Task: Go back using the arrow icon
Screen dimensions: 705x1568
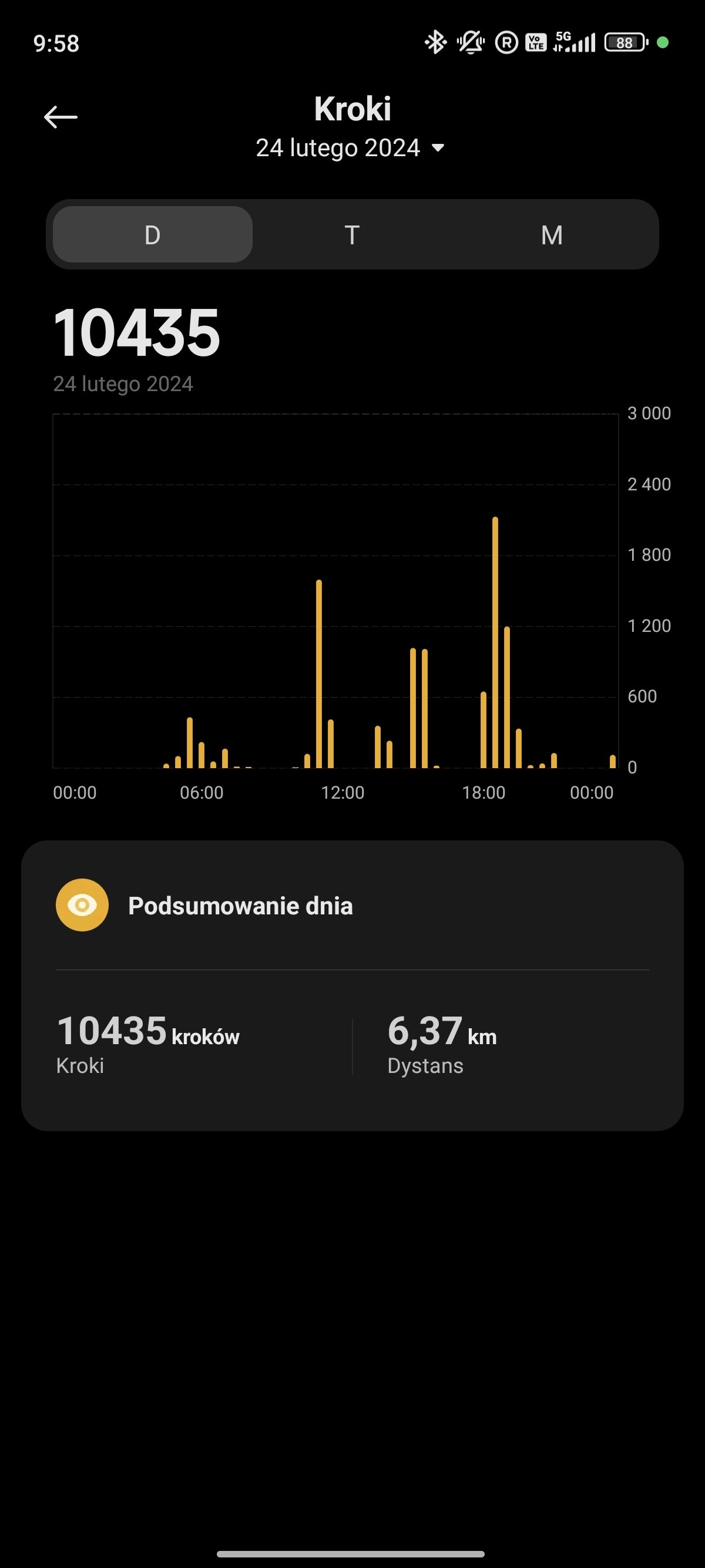Action: pyautogui.click(x=61, y=117)
